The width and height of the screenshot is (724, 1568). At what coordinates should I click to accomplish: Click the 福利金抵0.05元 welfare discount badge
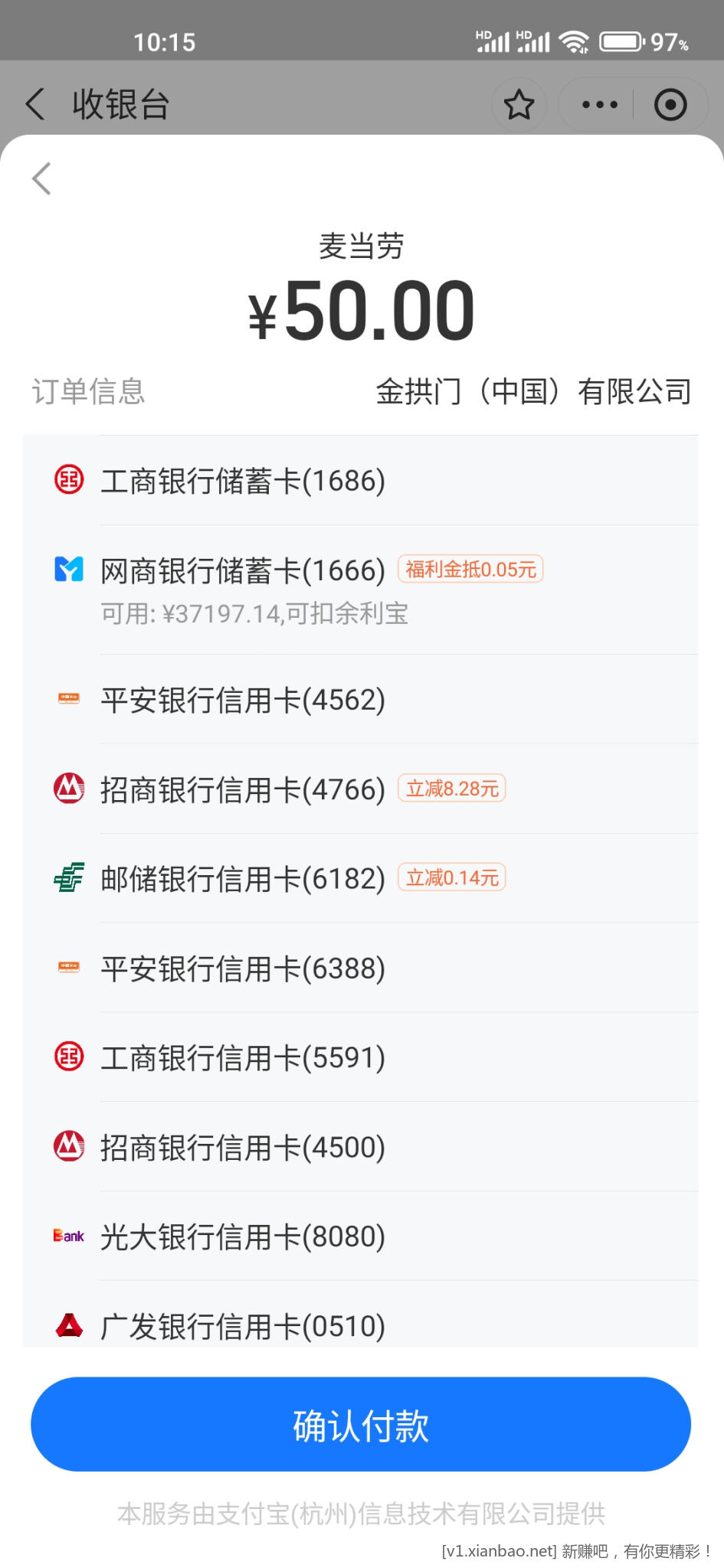470,570
